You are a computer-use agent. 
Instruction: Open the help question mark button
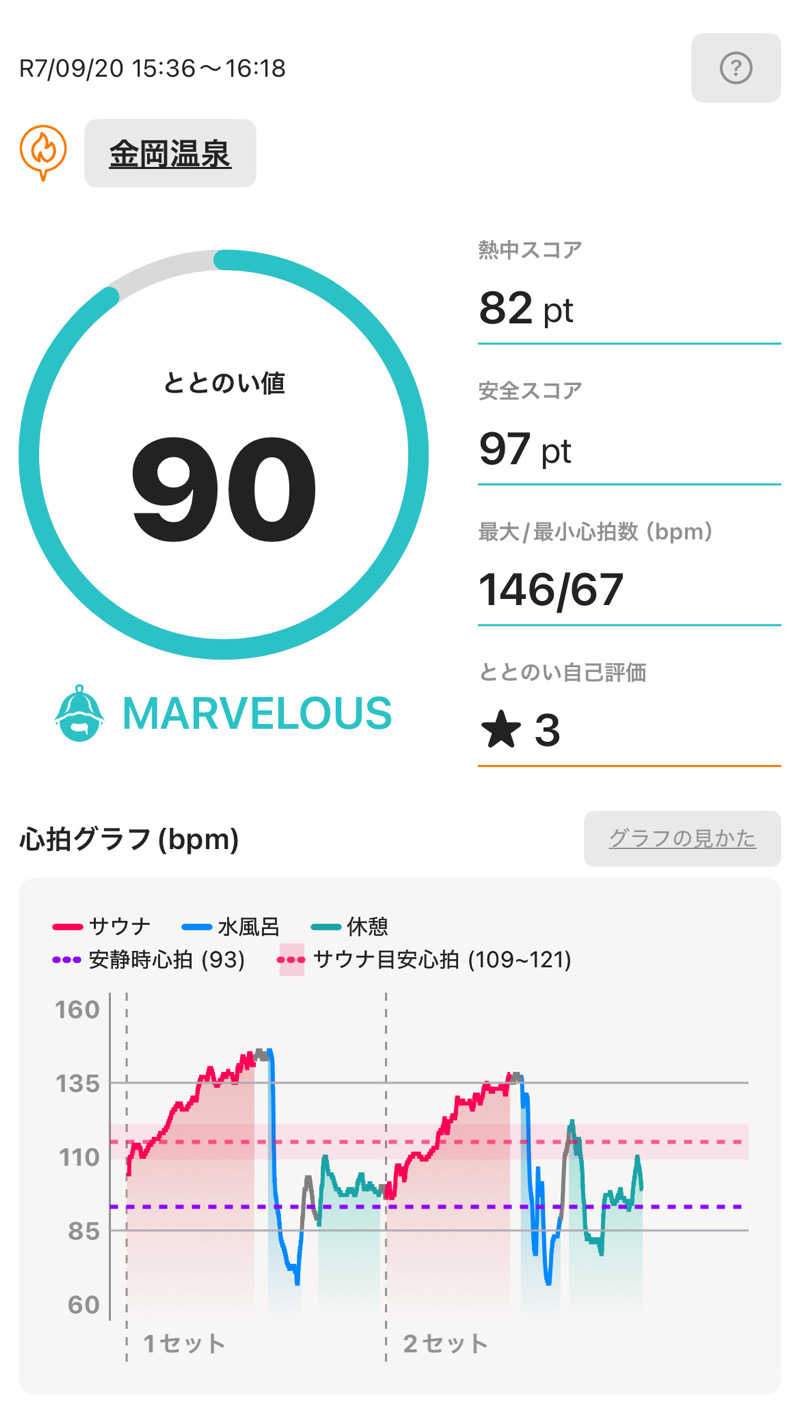(735, 68)
